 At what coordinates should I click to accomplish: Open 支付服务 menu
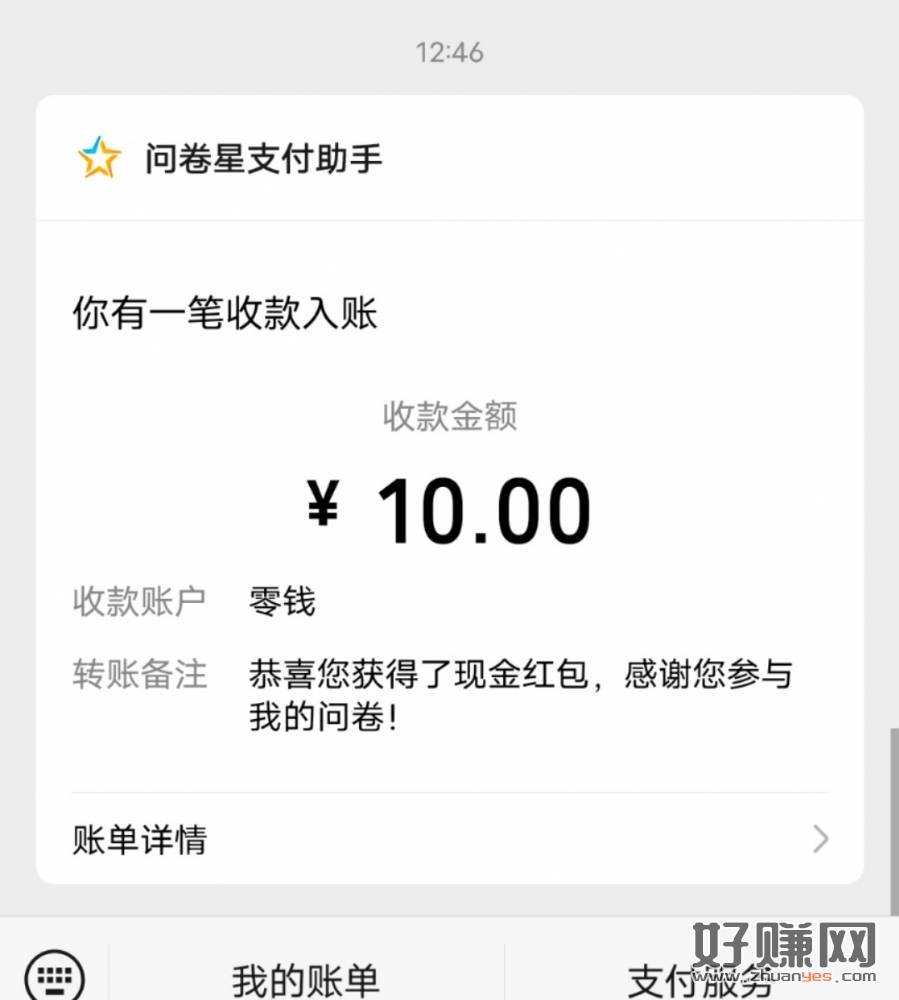699,979
